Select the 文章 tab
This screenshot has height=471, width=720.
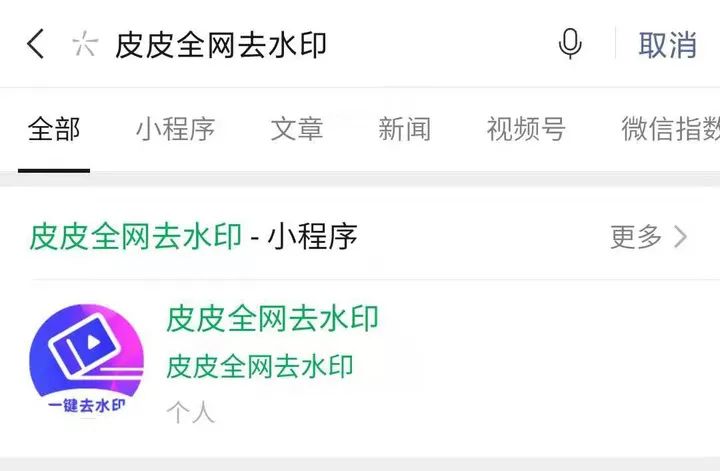pos(296,129)
